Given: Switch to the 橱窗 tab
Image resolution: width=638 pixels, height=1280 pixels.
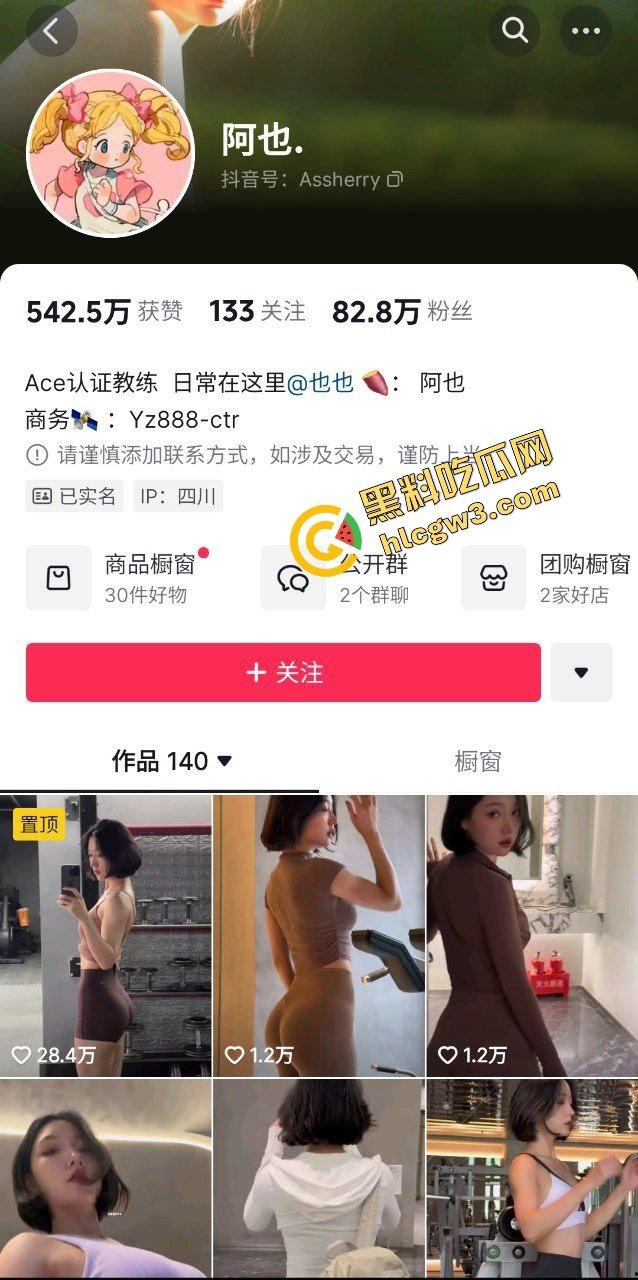Looking at the screenshot, I should point(477,762).
